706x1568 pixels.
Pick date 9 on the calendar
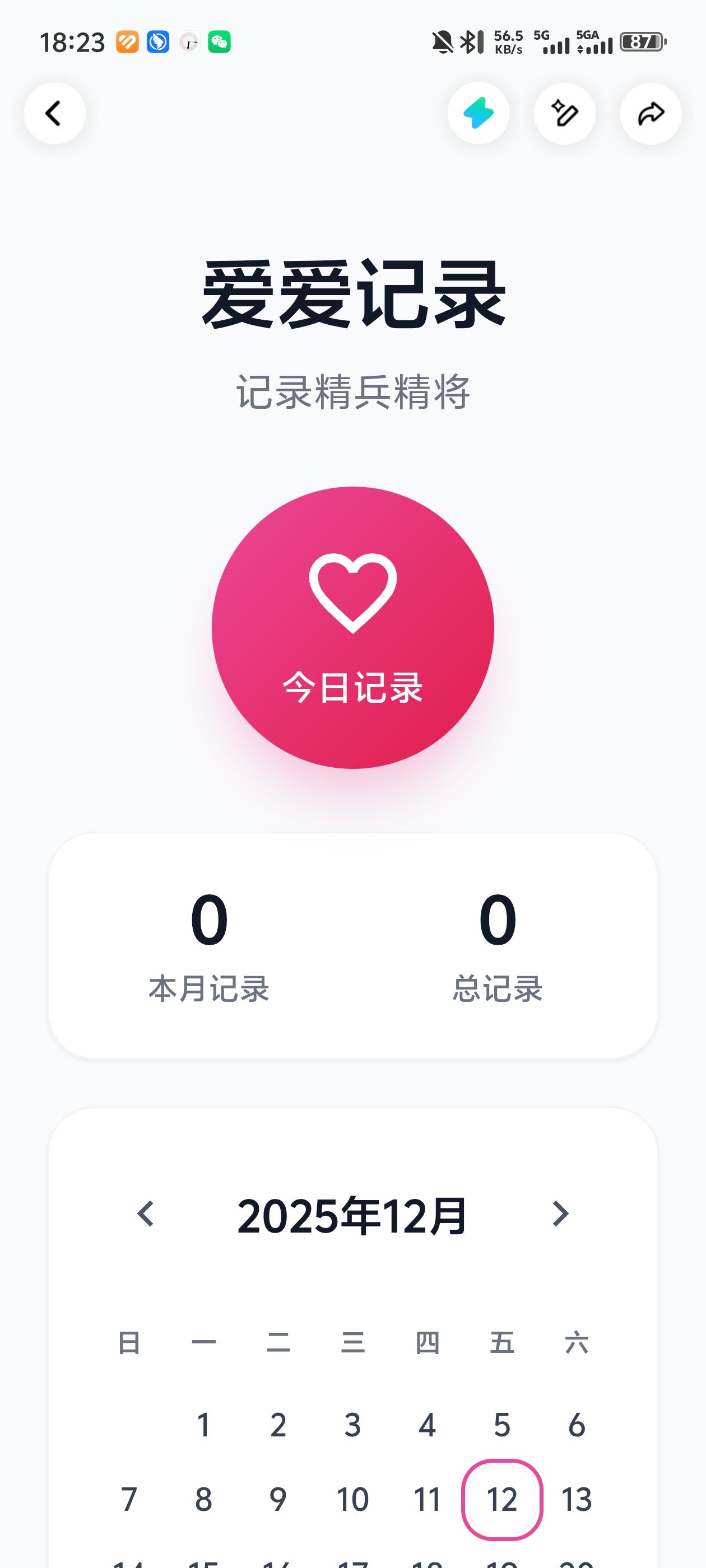coord(278,1499)
